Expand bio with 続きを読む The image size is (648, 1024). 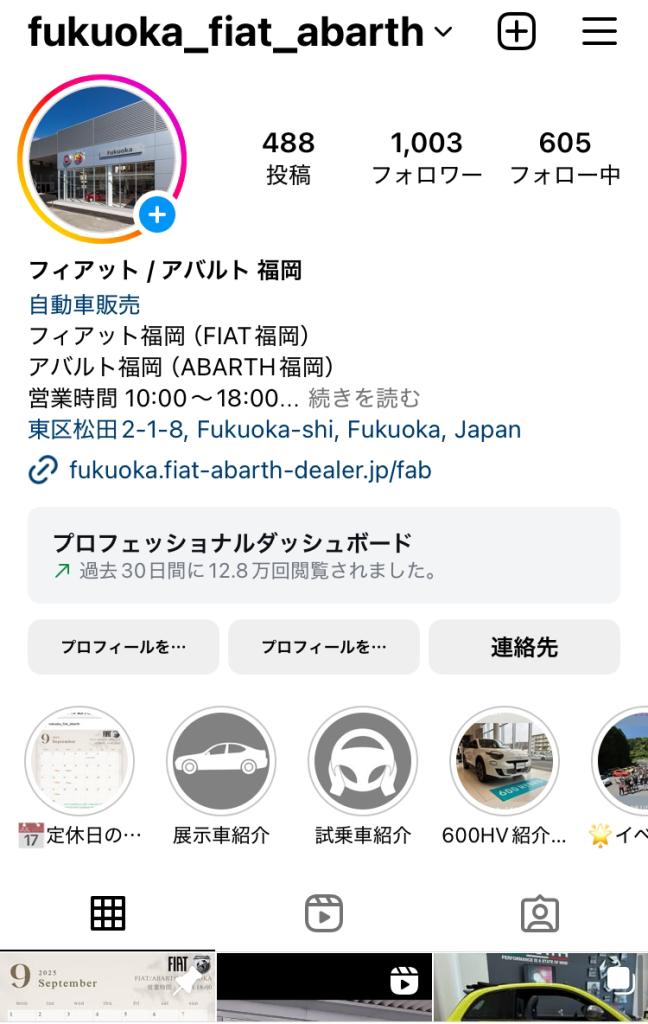click(x=364, y=398)
